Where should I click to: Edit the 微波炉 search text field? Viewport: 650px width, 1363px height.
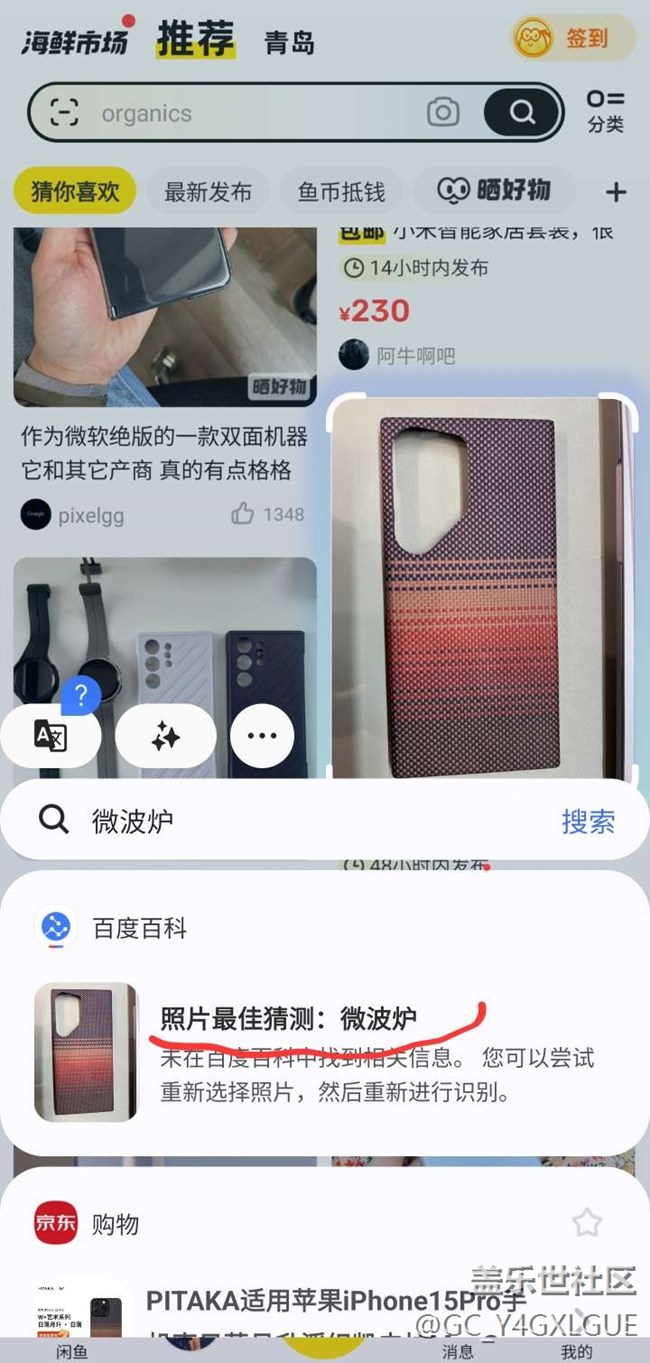pos(300,821)
